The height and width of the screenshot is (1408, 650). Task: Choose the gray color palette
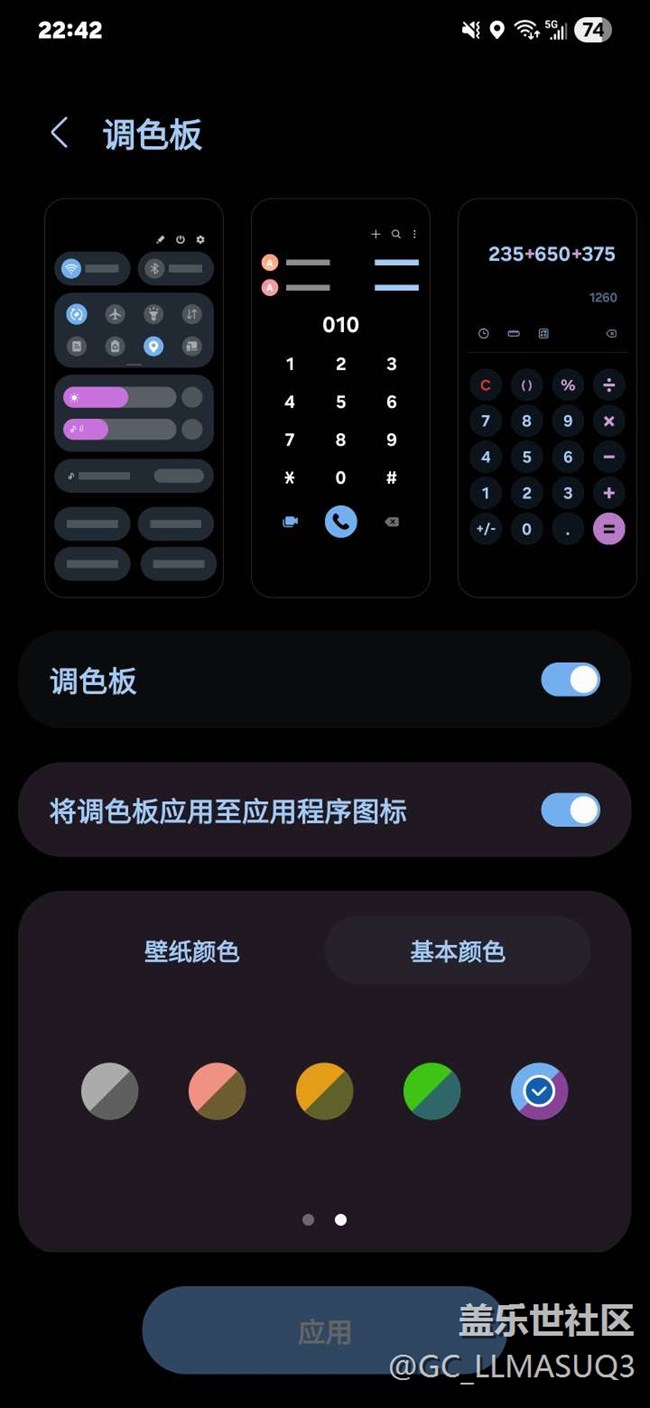coord(110,1090)
